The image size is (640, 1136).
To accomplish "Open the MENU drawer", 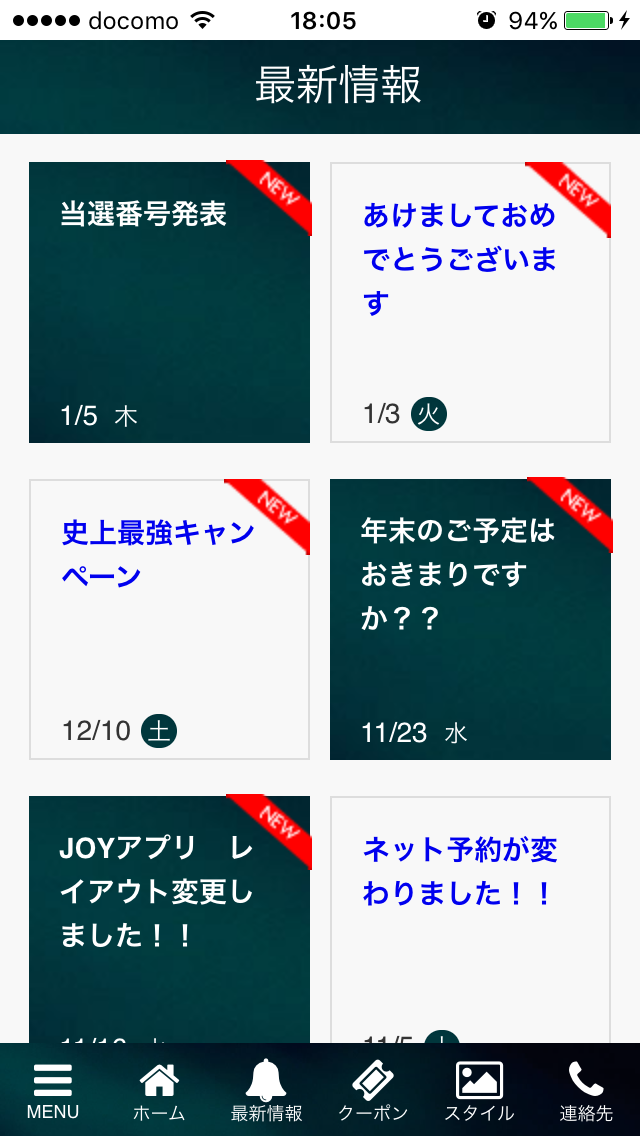I will tap(53, 1091).
